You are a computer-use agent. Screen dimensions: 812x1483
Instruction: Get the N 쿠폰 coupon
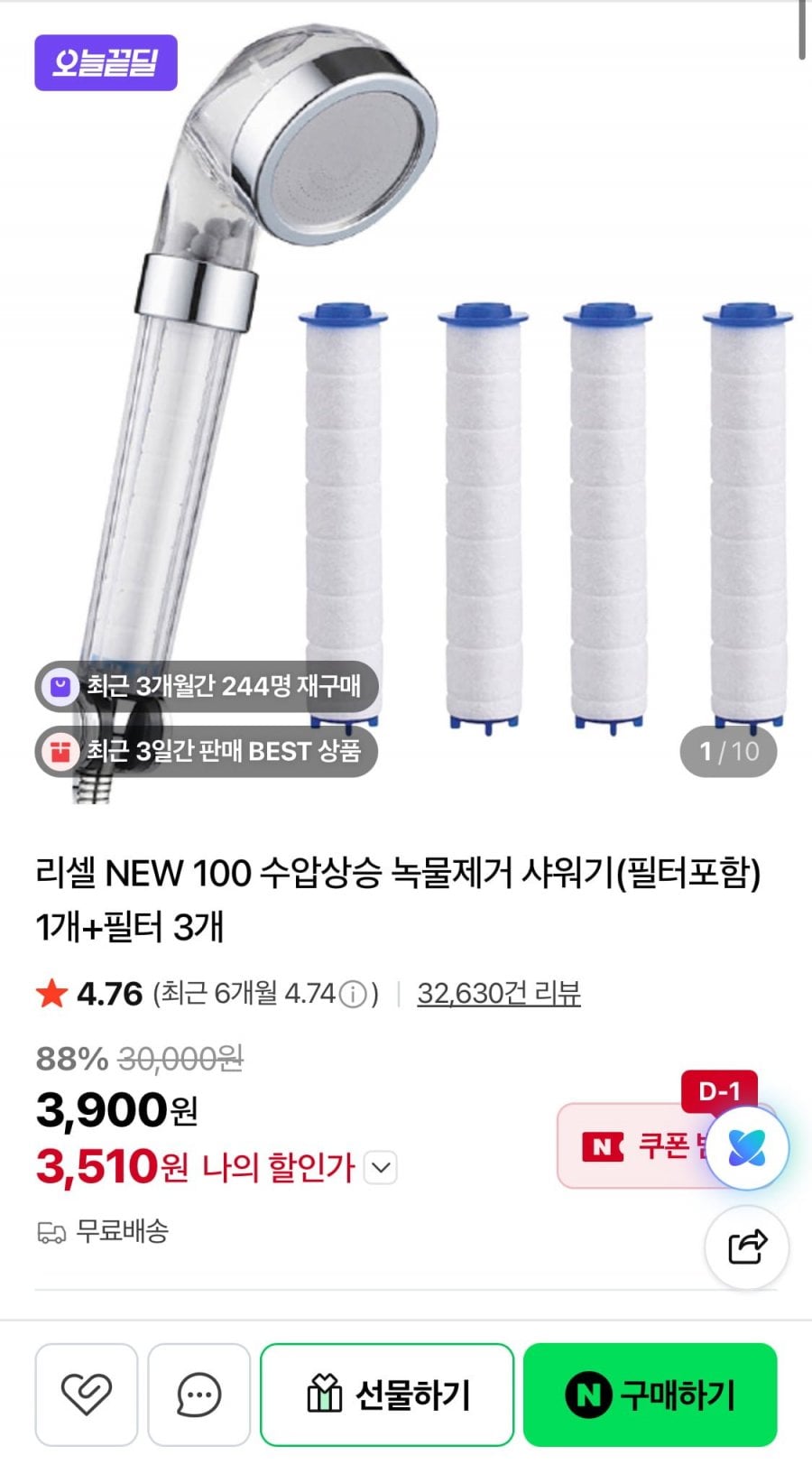click(x=632, y=1146)
